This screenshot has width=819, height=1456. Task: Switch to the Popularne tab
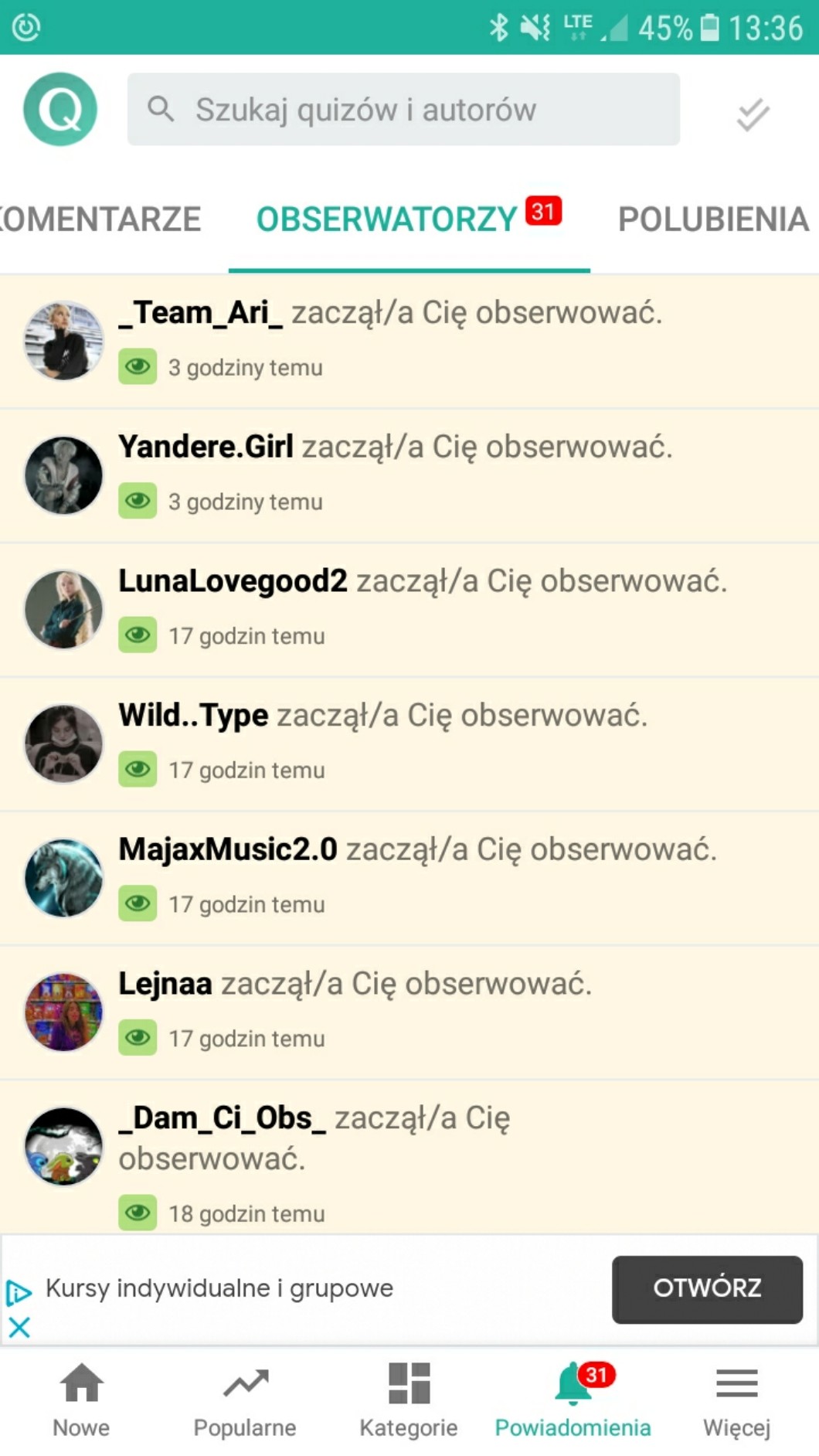pos(245,1400)
